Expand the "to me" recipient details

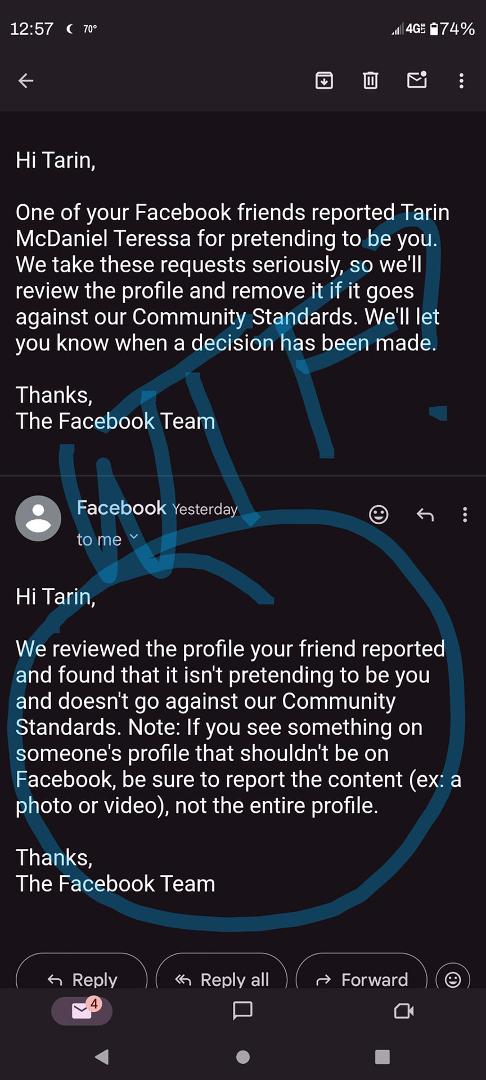click(x=107, y=539)
